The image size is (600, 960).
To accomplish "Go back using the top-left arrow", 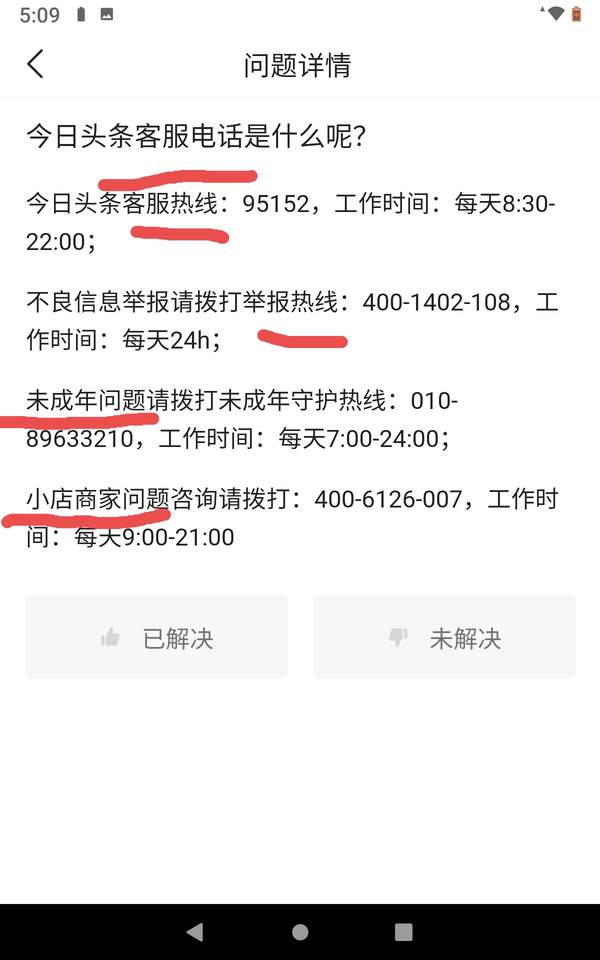I will click(x=36, y=64).
